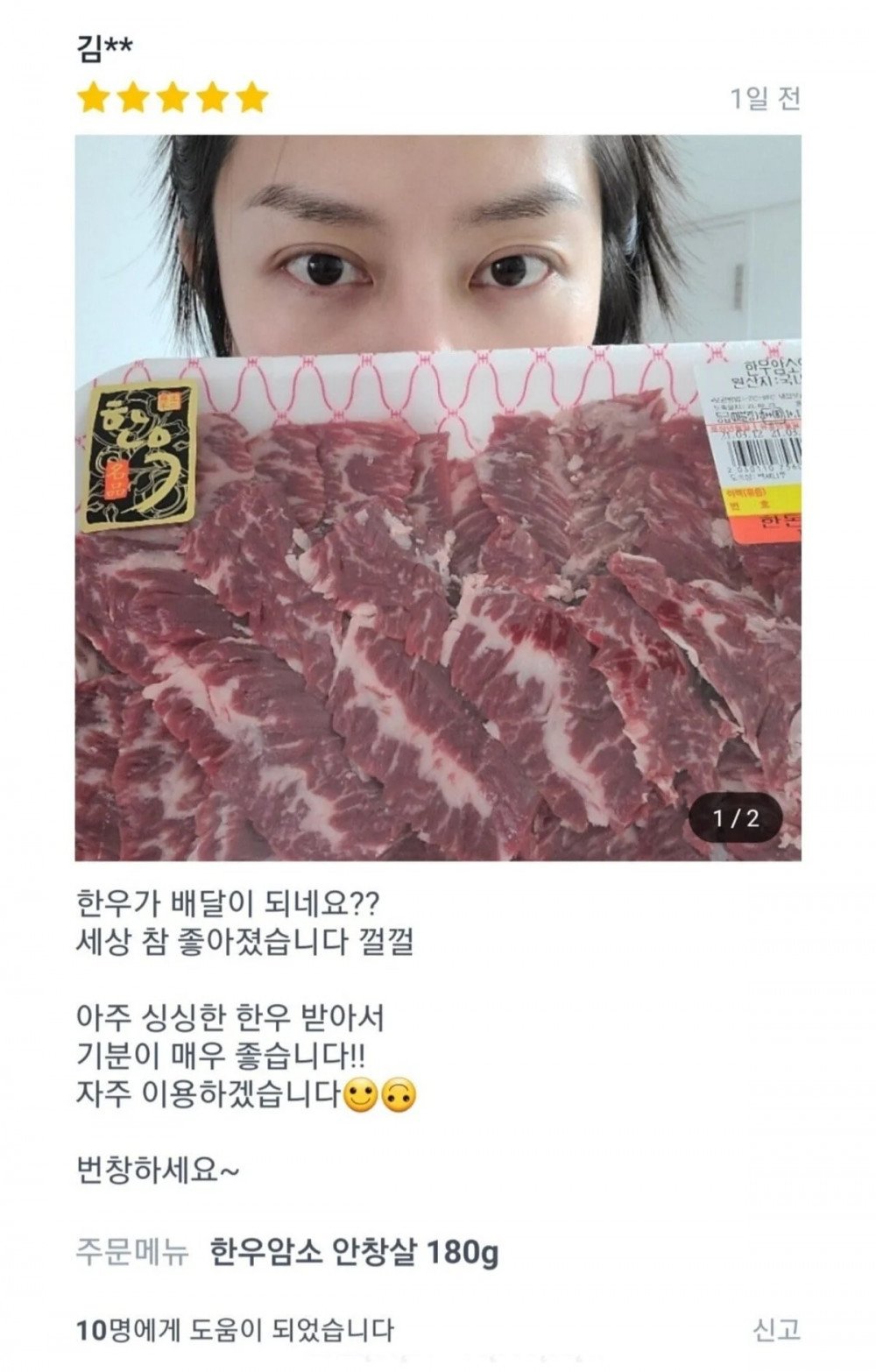This screenshot has height=1372, width=876.
Task: Open the review photo of the Hanwoo beef
Action: tap(437, 497)
